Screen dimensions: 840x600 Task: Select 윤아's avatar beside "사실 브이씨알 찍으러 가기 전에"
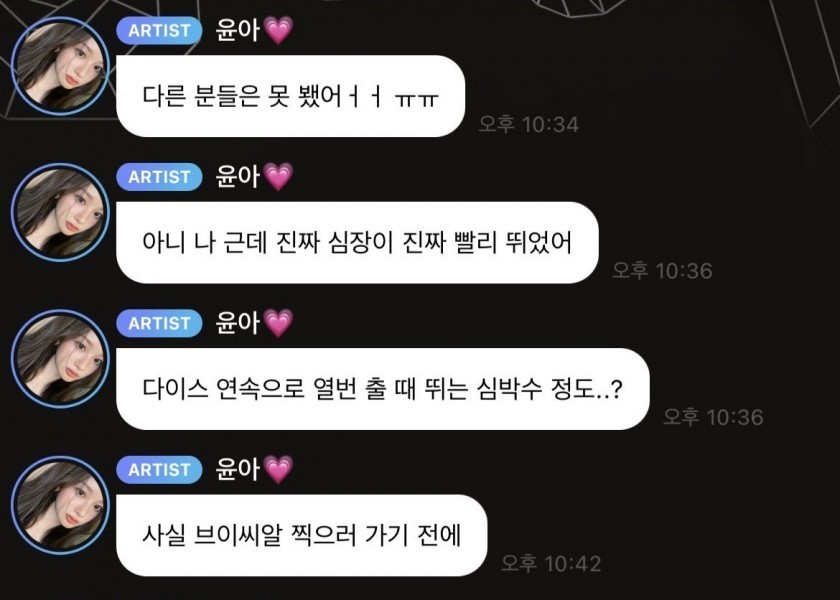[59, 505]
